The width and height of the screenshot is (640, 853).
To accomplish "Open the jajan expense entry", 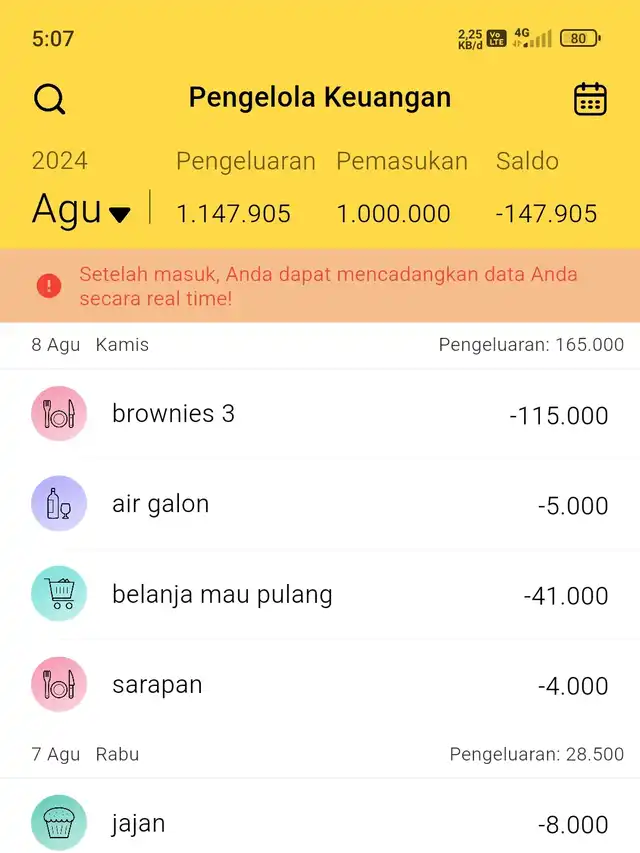I will coord(320,823).
